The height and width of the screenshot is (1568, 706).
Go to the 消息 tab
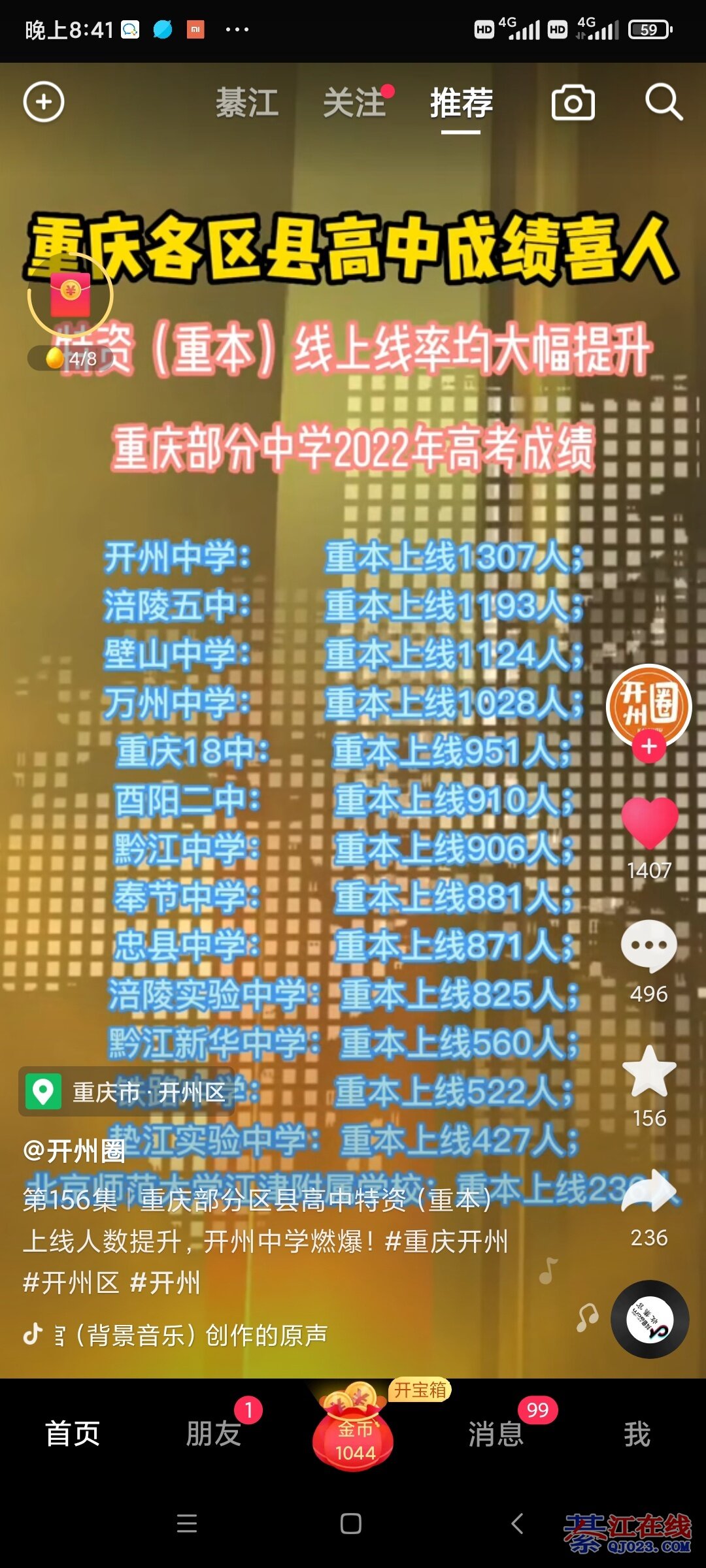coord(496,1434)
